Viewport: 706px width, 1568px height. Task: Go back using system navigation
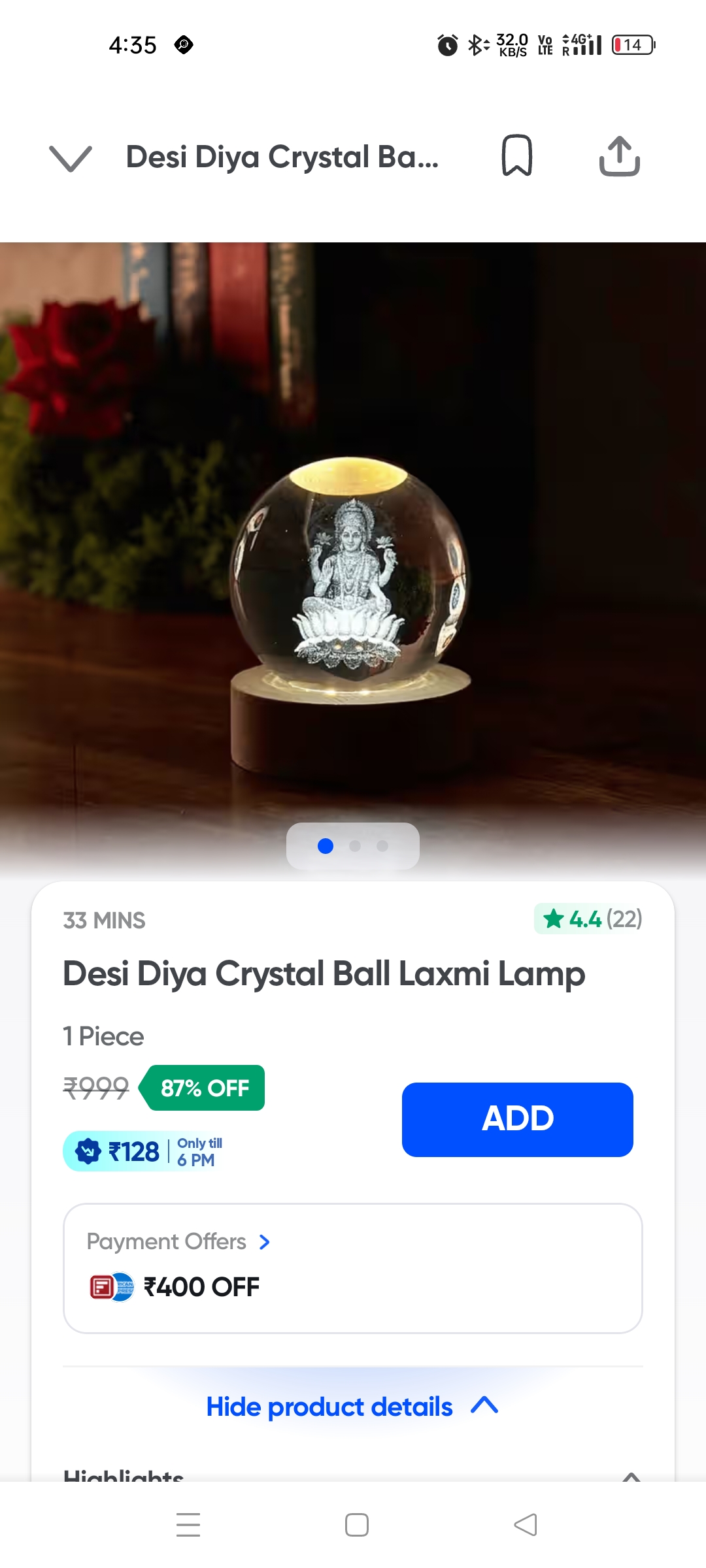[x=526, y=1525]
